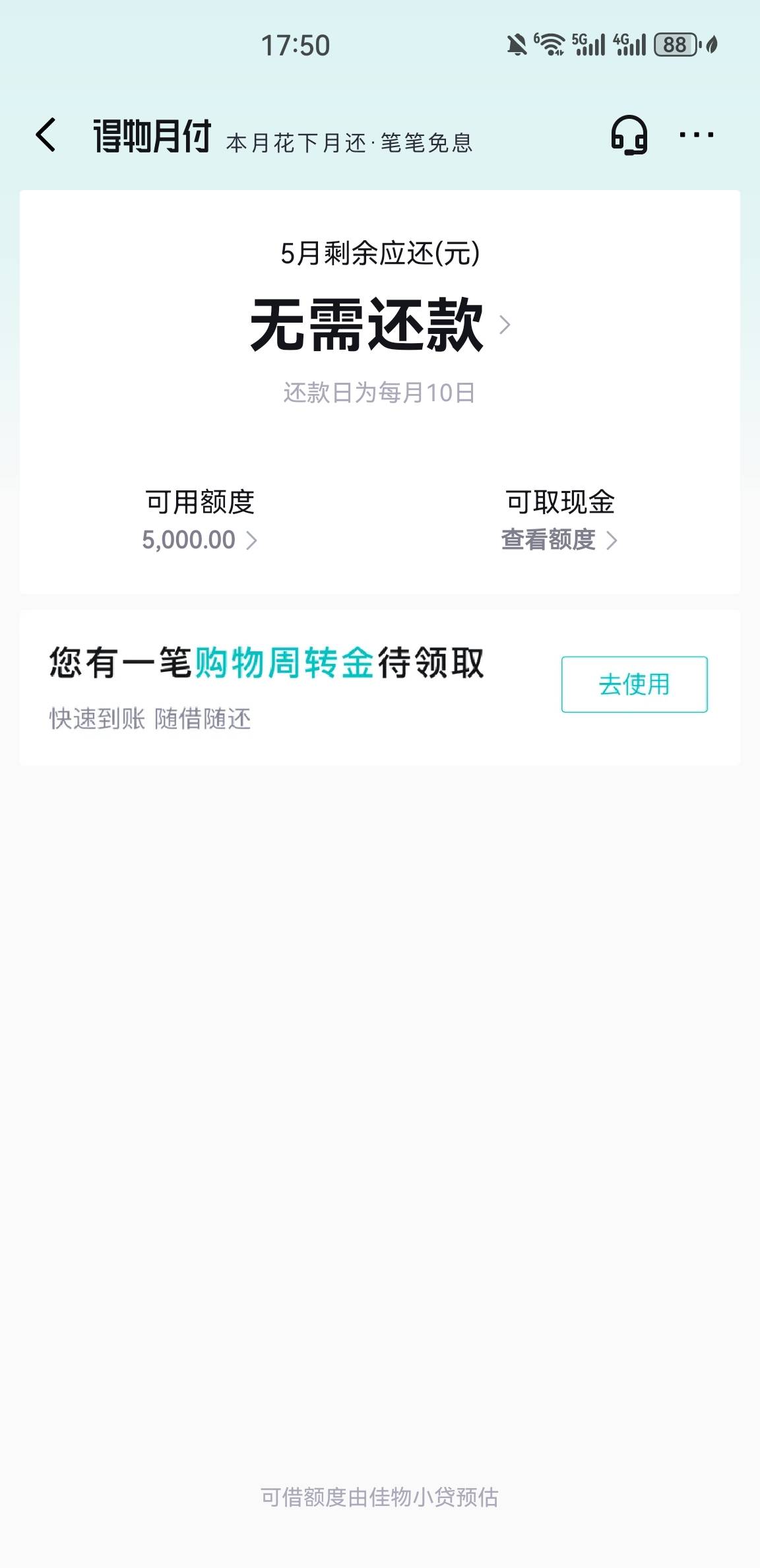This screenshot has height=1568, width=760.
Task: Go back using the top-left arrow
Action: pos(46,135)
